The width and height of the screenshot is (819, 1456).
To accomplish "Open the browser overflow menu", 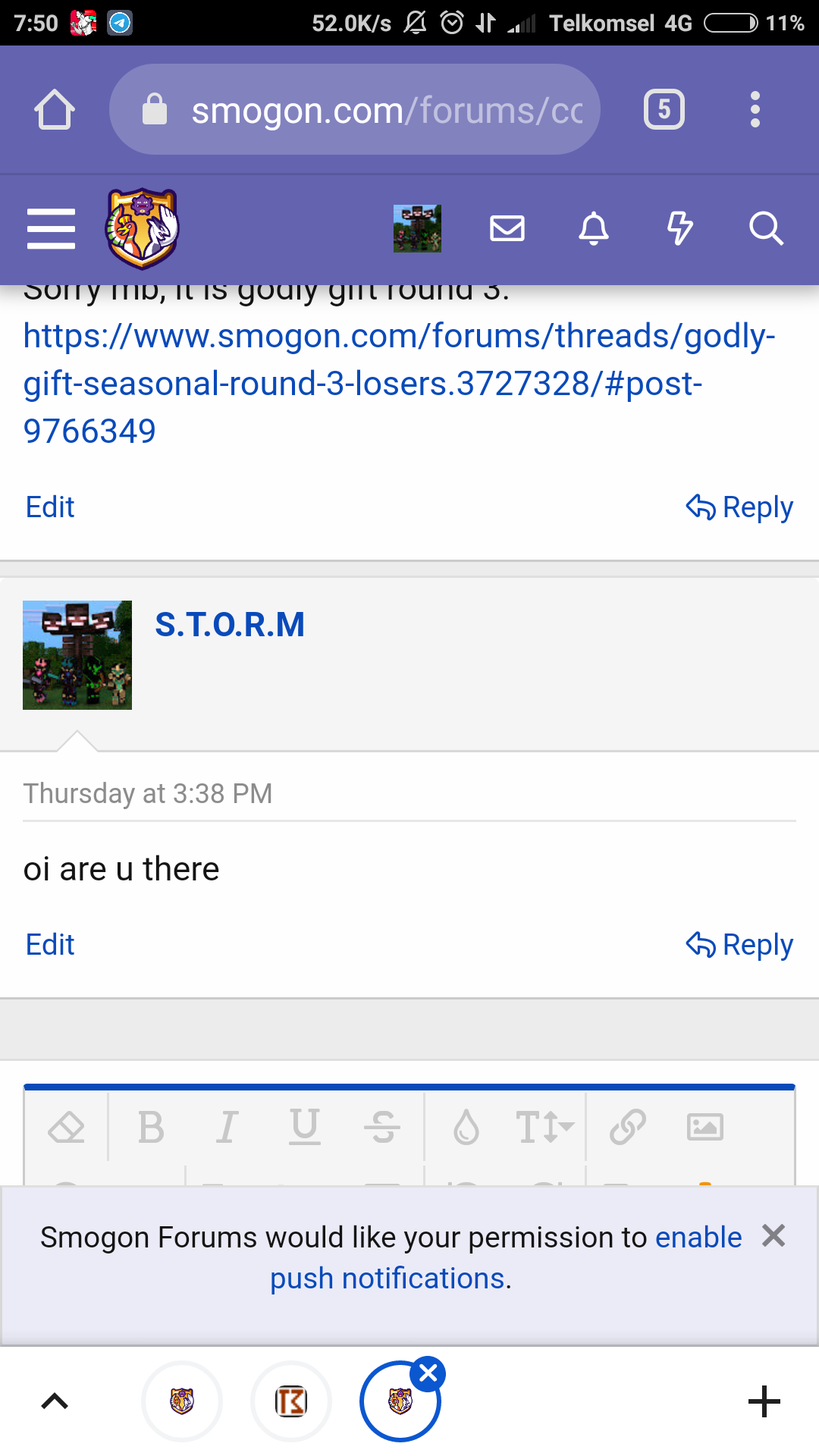I will (755, 110).
